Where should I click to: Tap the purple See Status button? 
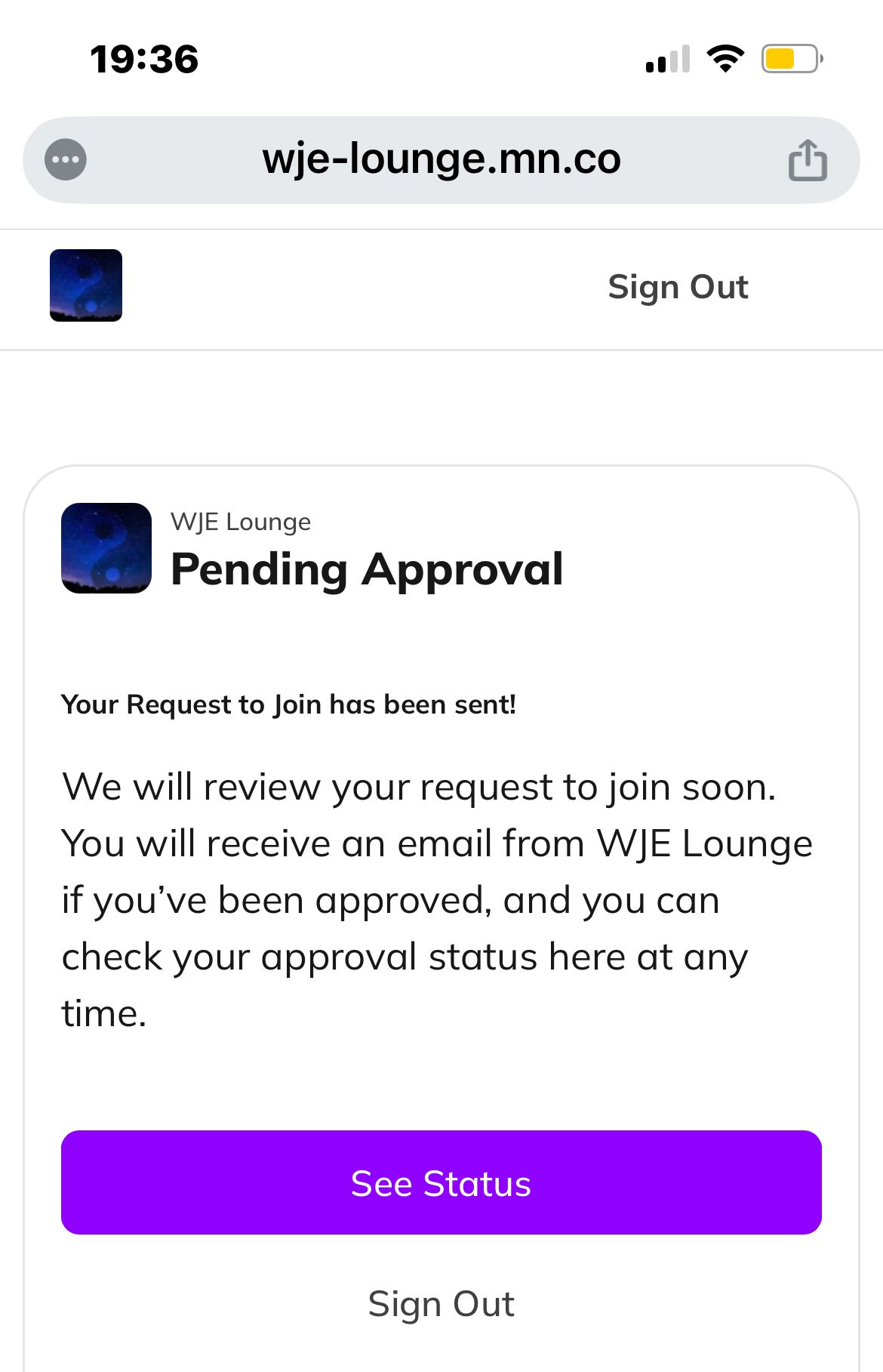tap(441, 1182)
